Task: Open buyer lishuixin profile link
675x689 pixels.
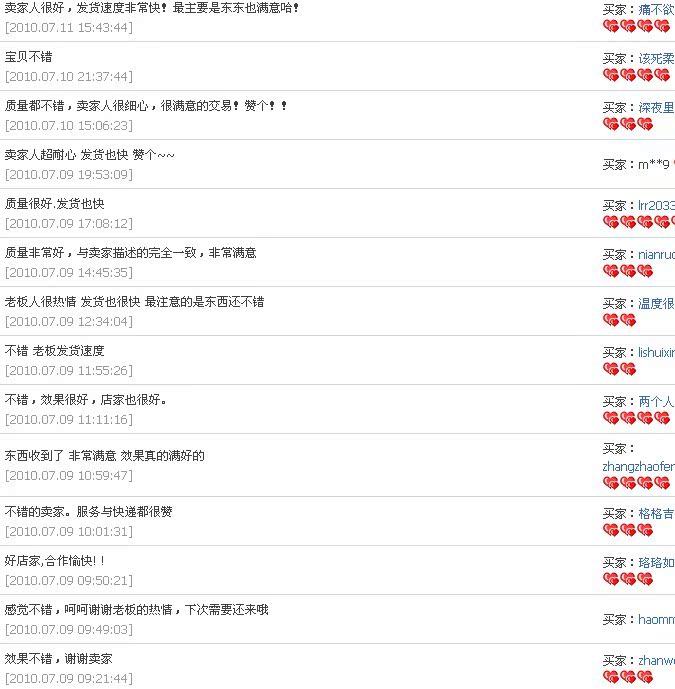Action: coord(656,352)
